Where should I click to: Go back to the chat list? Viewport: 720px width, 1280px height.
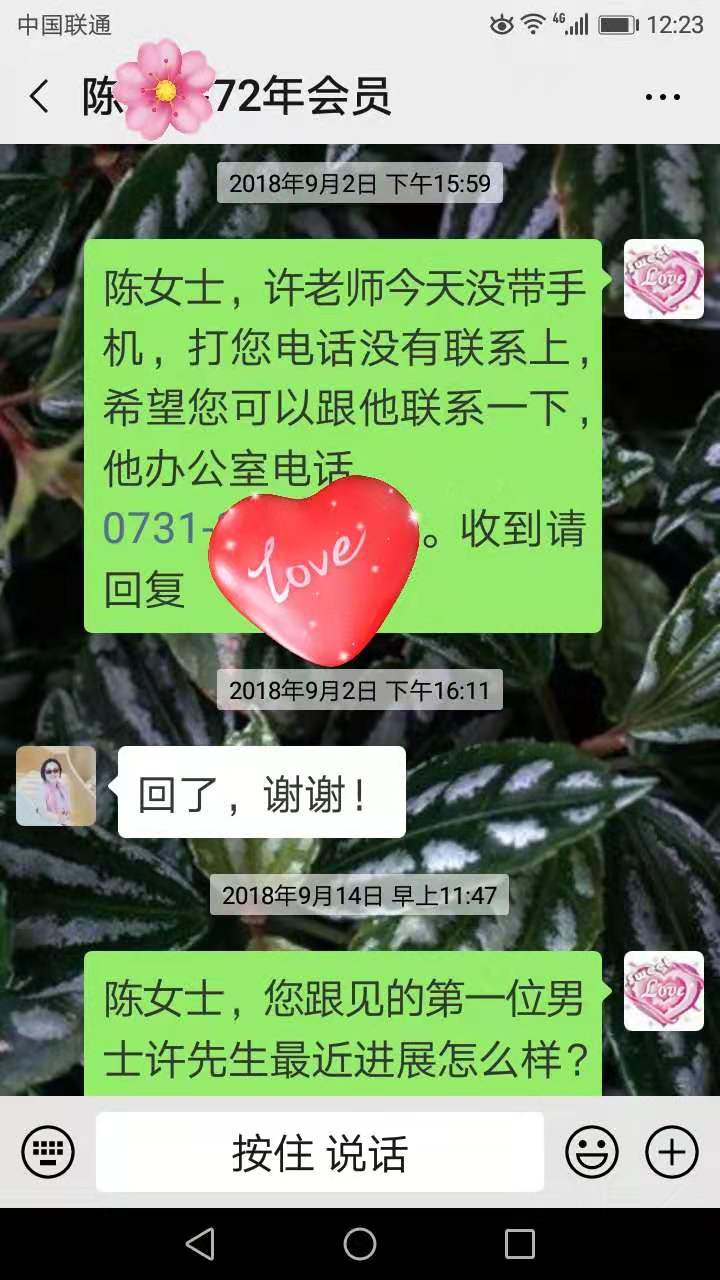click(x=39, y=97)
